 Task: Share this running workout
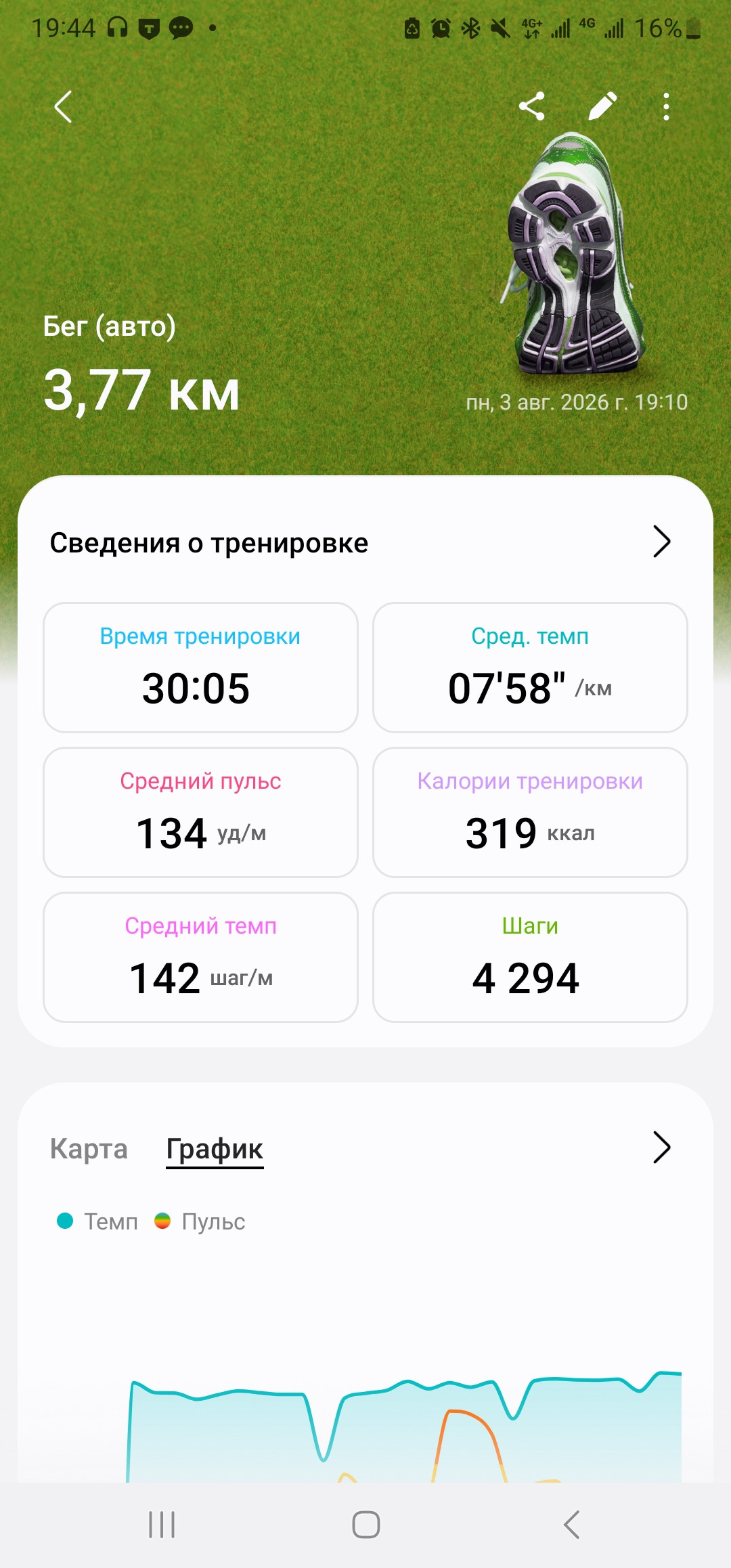(532, 106)
